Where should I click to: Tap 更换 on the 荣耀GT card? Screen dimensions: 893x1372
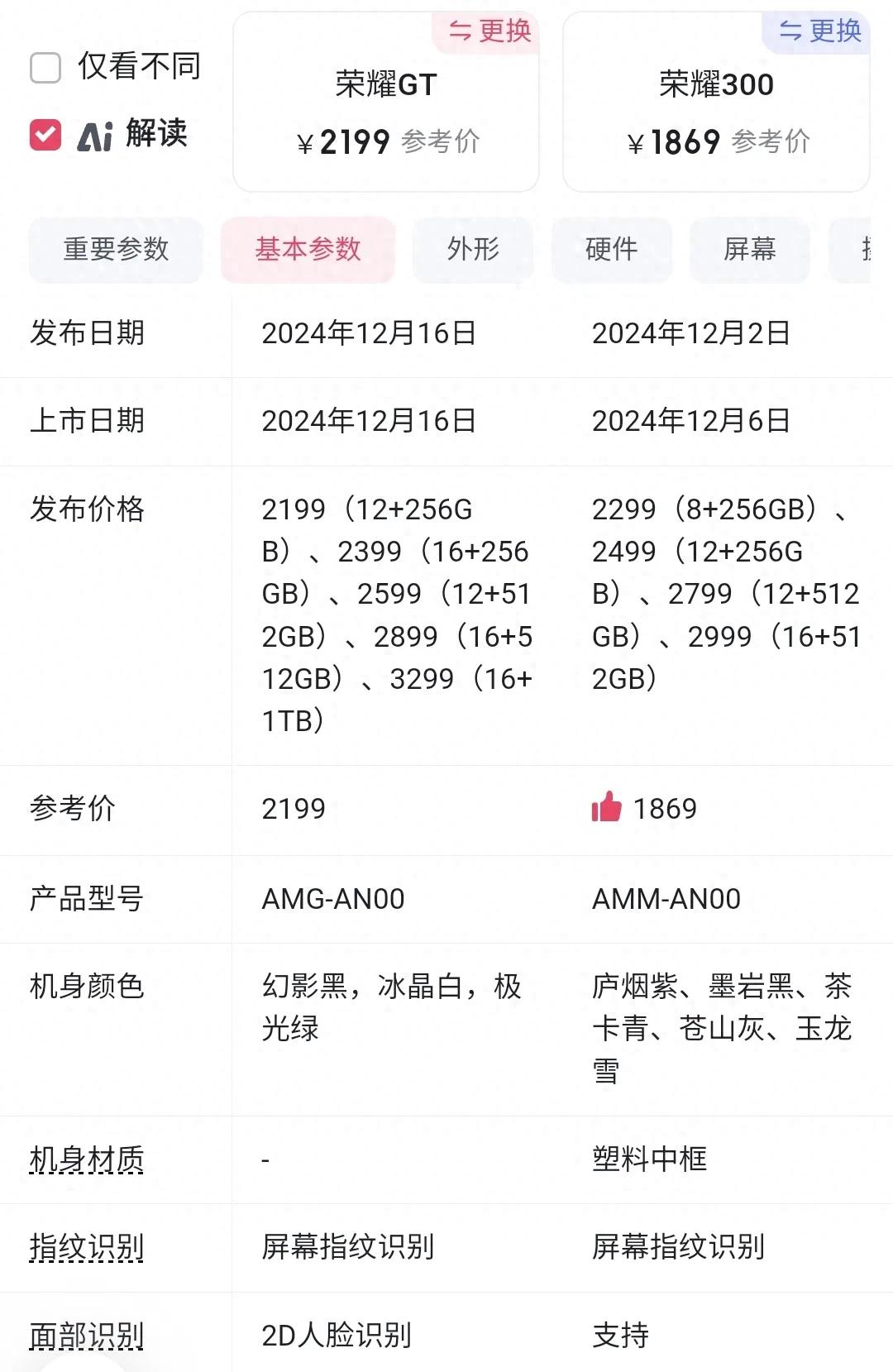coord(489,31)
